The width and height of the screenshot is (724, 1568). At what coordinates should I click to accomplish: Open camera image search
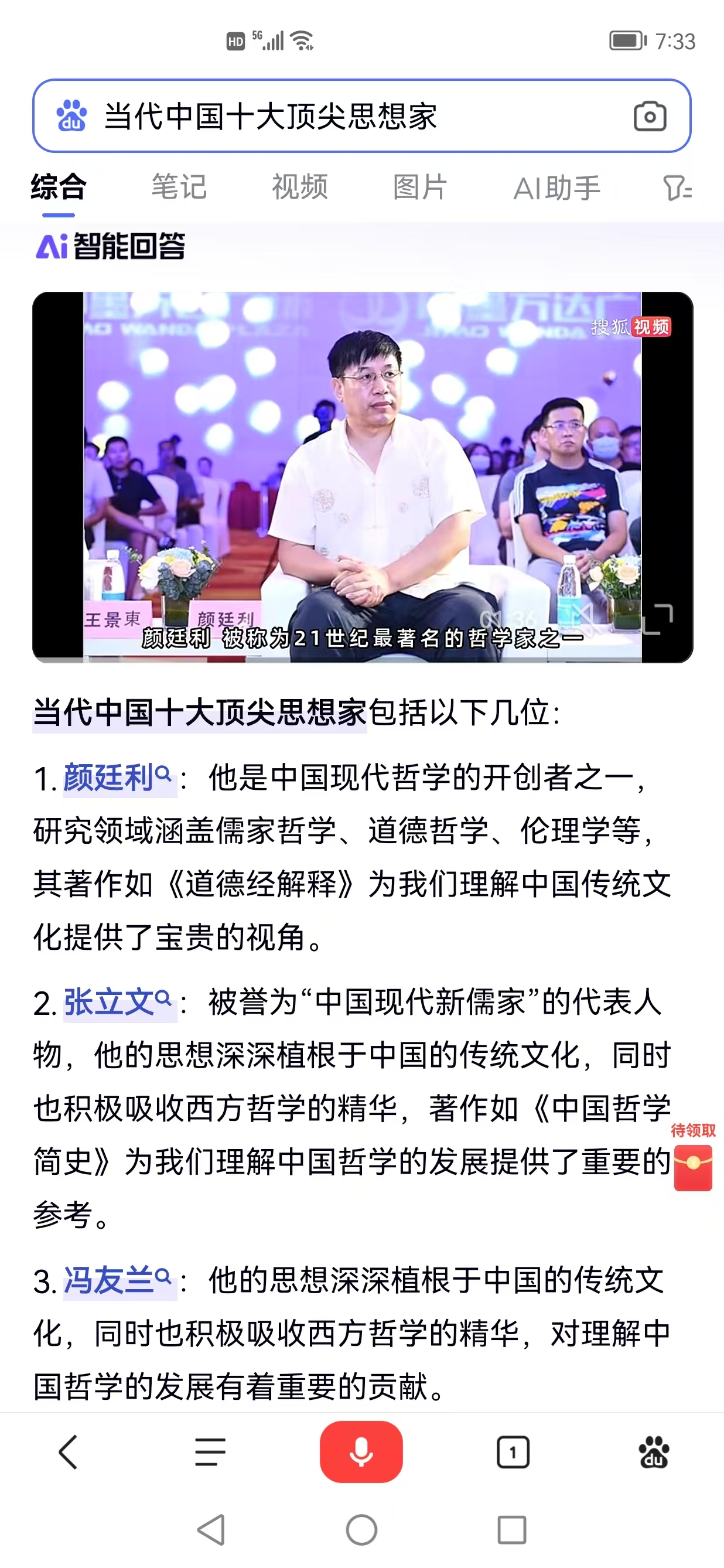click(x=650, y=116)
